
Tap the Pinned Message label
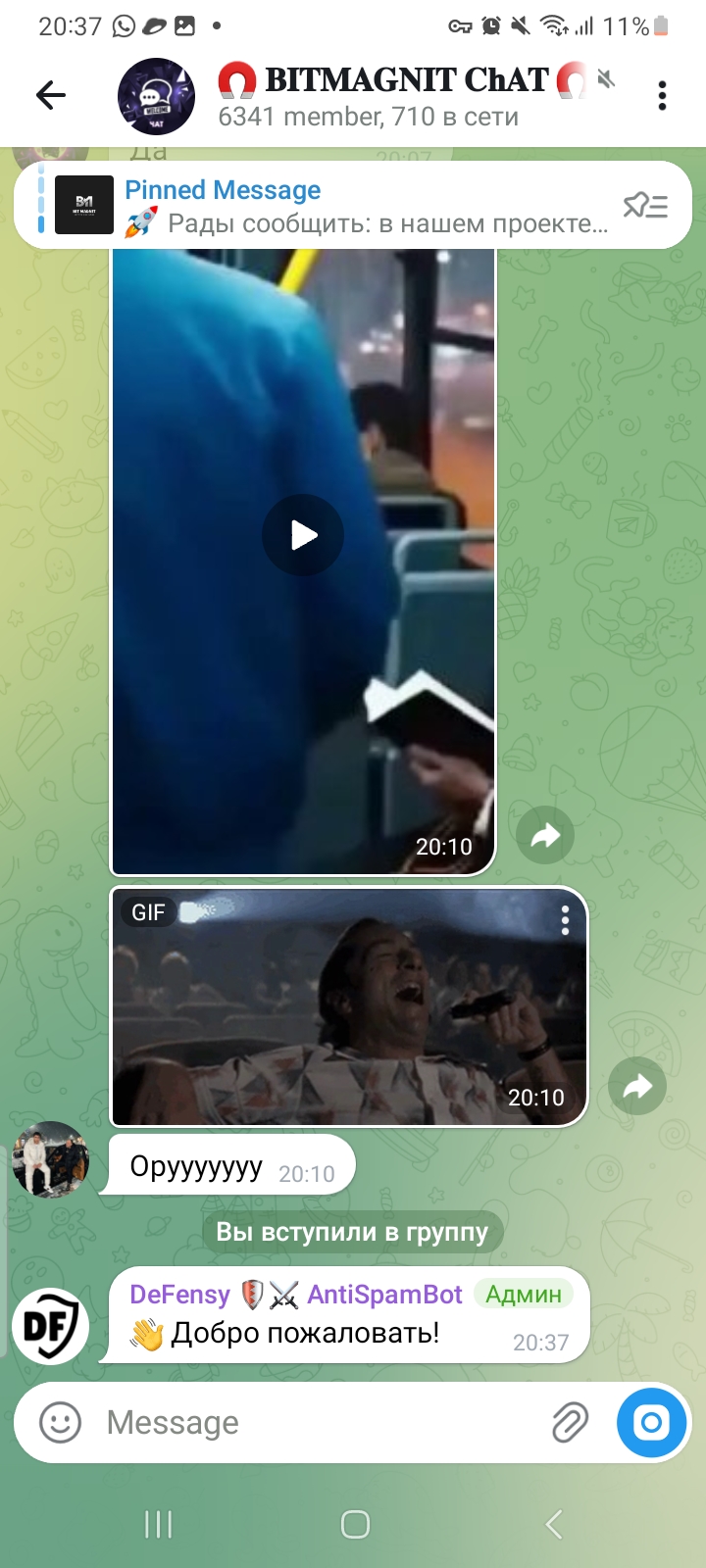point(223,189)
